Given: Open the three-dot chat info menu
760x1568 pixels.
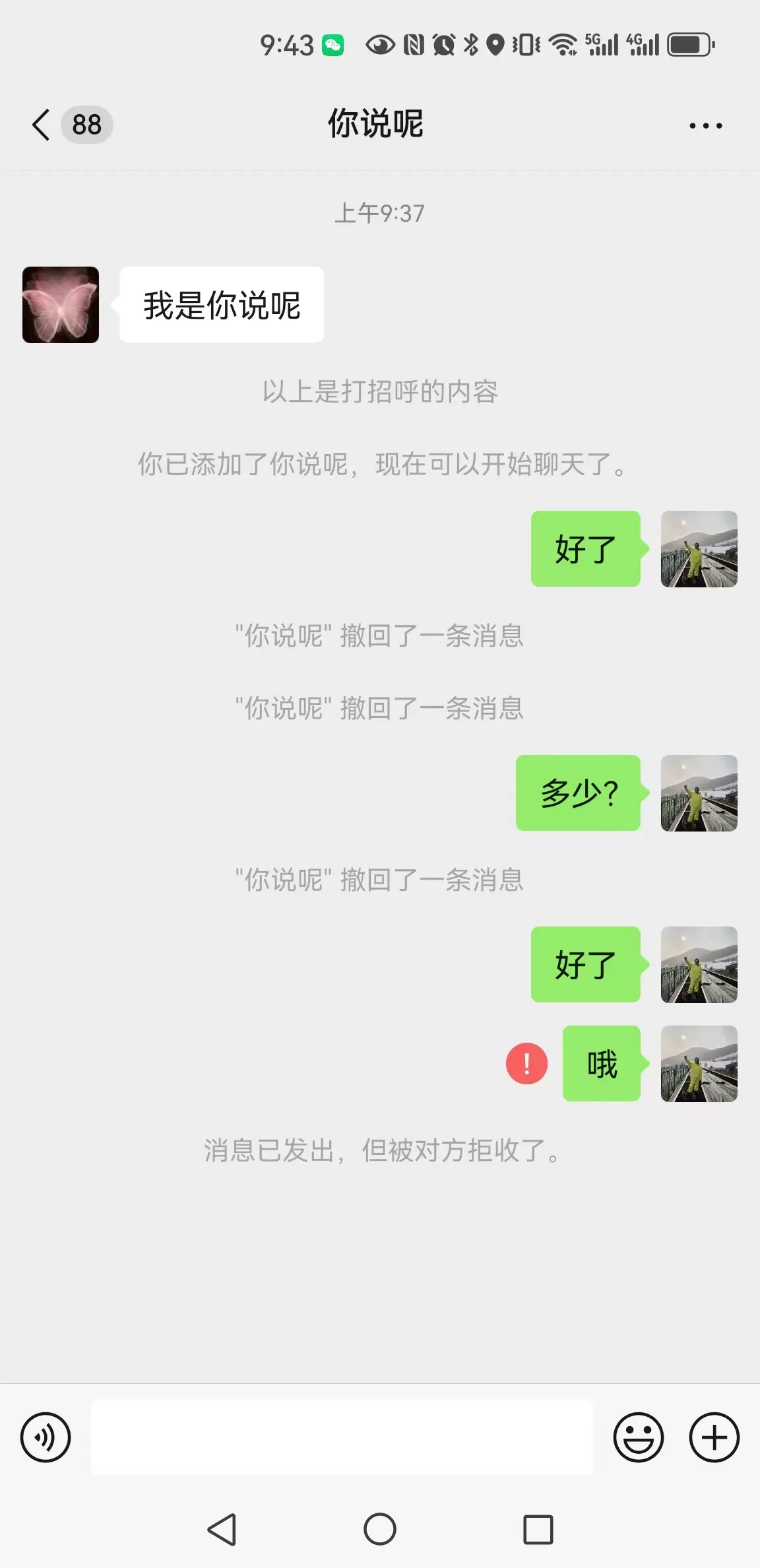Looking at the screenshot, I should (705, 125).
